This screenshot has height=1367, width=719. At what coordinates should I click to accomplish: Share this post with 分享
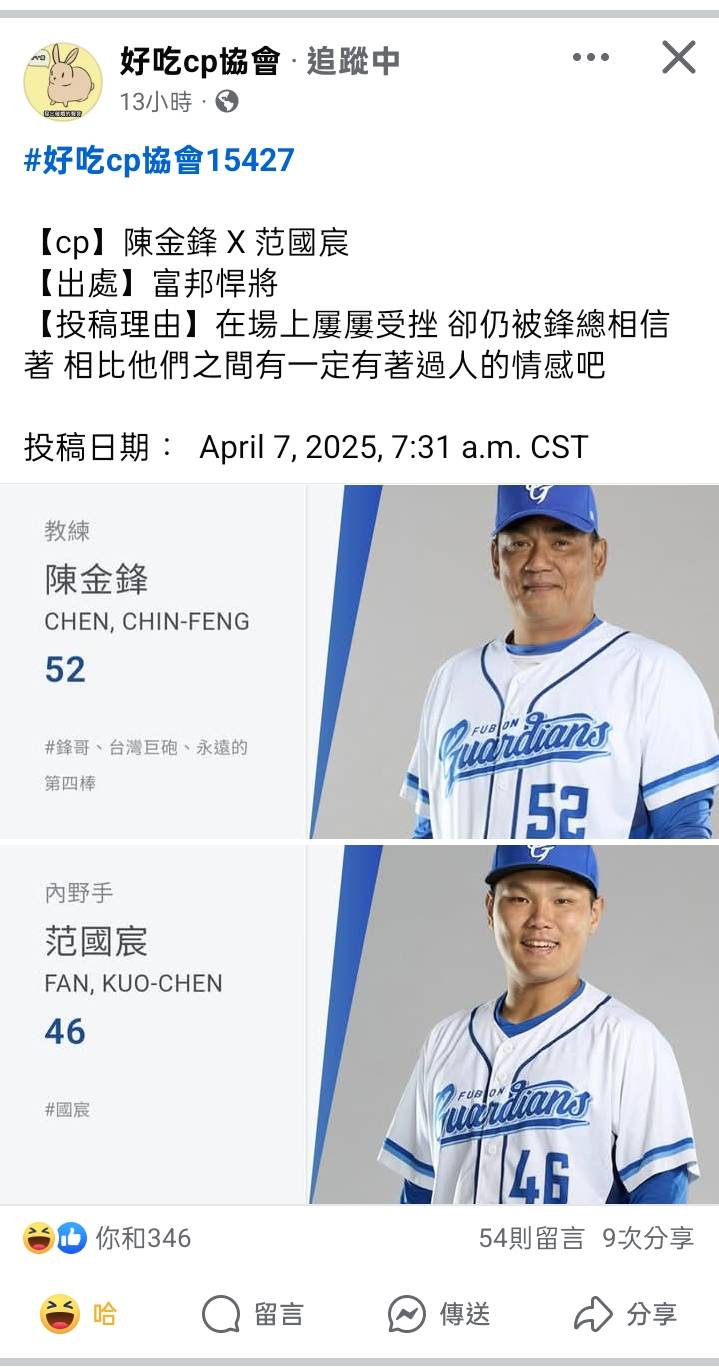pyautogui.click(x=627, y=1314)
